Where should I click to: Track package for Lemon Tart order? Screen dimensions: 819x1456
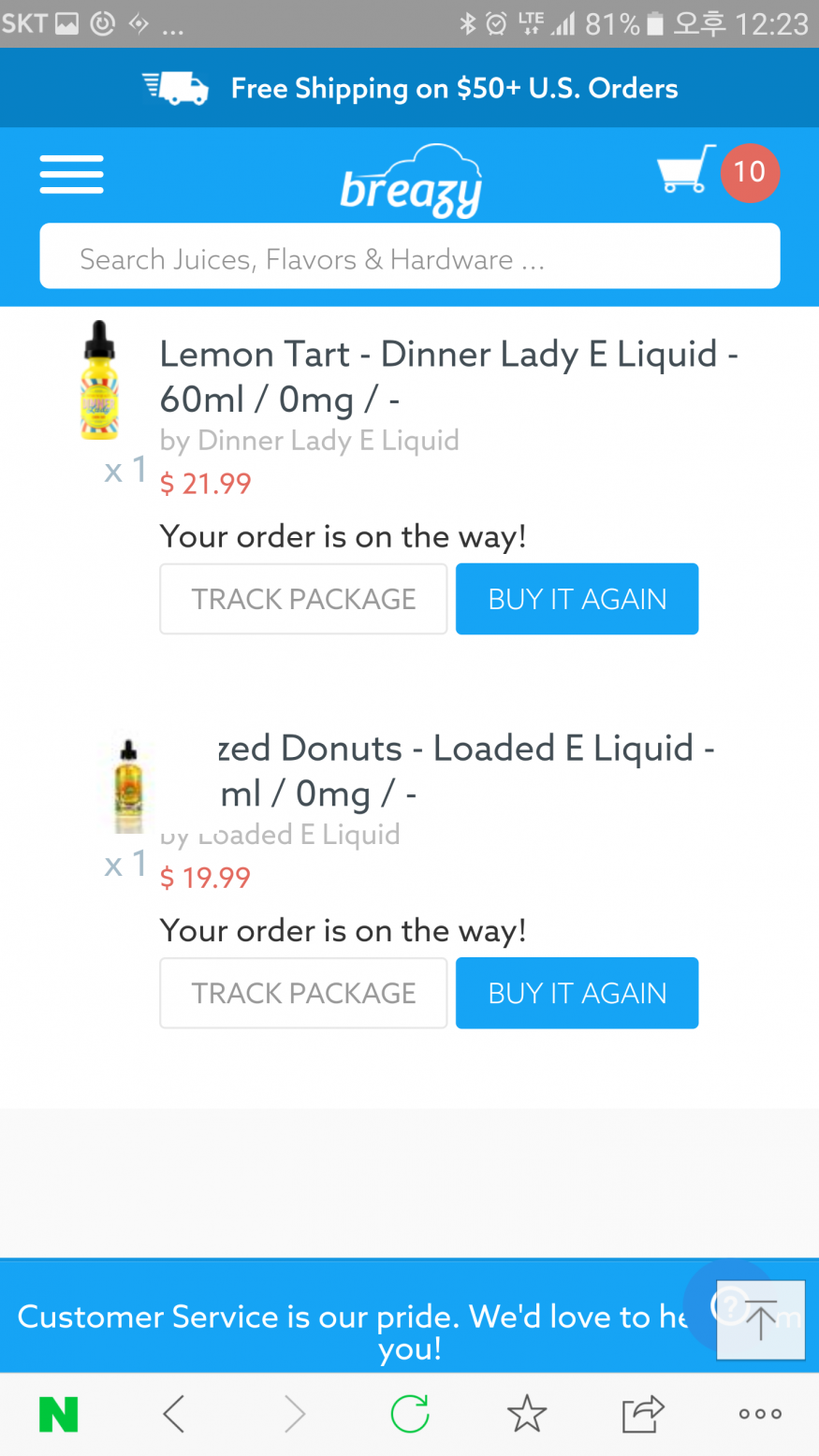(303, 599)
